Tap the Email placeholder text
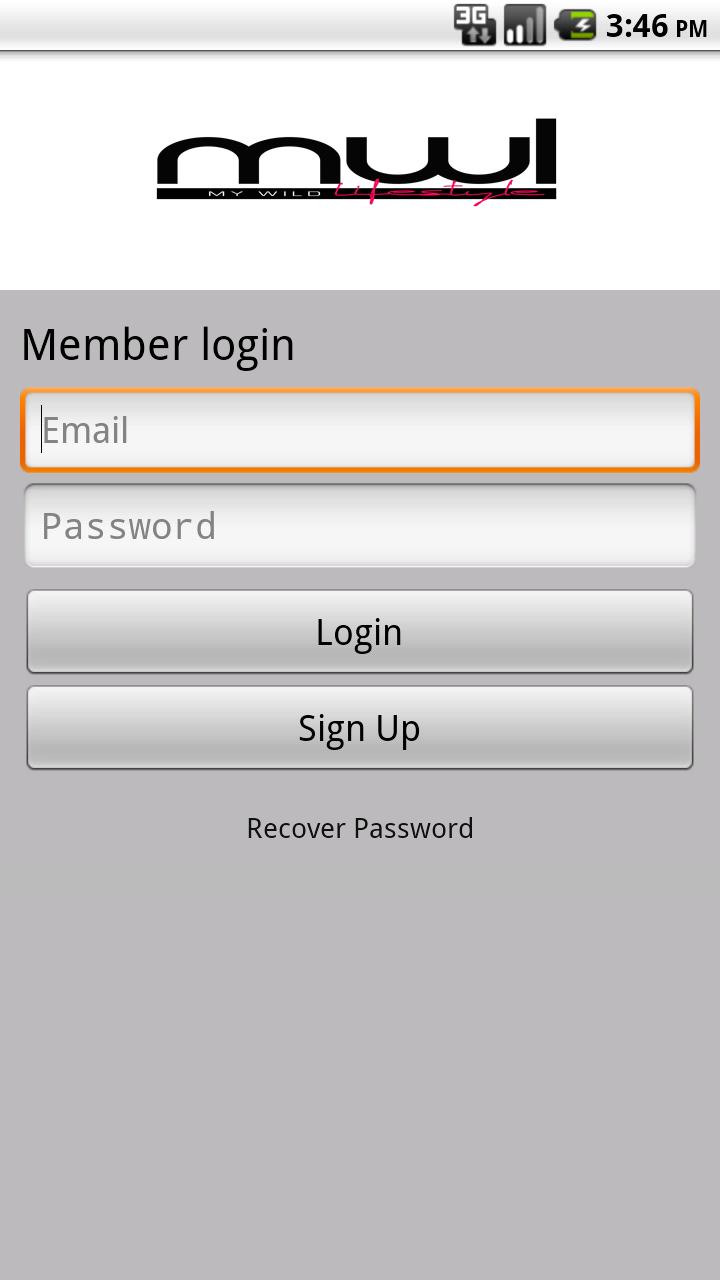This screenshot has height=1280, width=720. coord(86,429)
